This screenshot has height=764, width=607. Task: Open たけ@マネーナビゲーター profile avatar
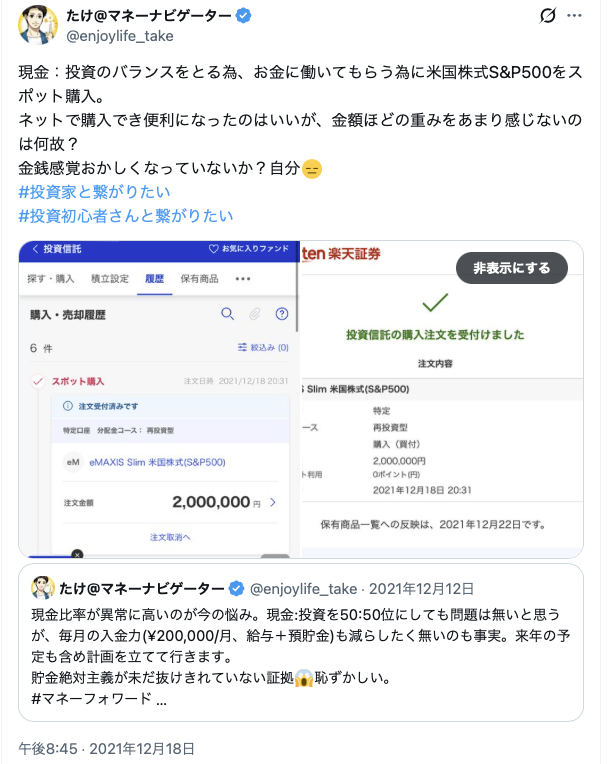pyautogui.click(x=37, y=25)
